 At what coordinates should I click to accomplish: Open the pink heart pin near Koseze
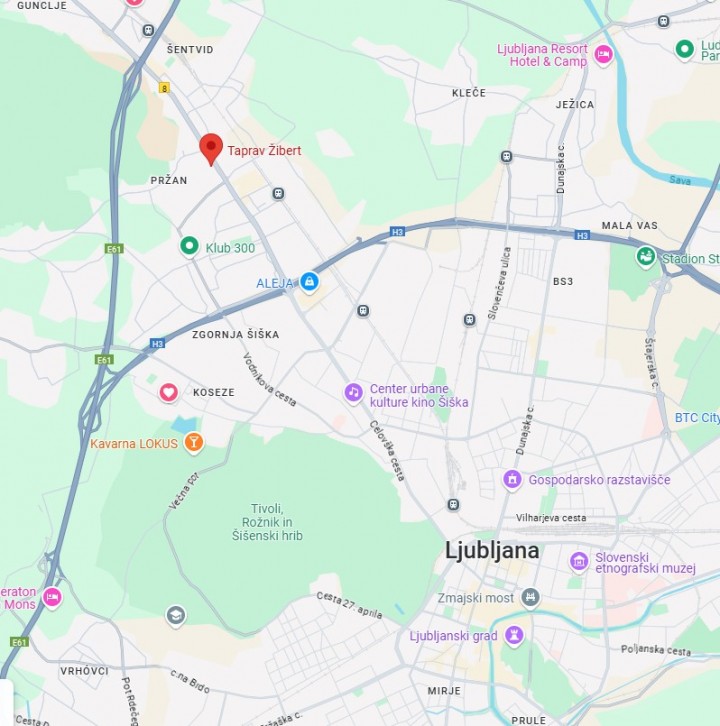pos(169,392)
